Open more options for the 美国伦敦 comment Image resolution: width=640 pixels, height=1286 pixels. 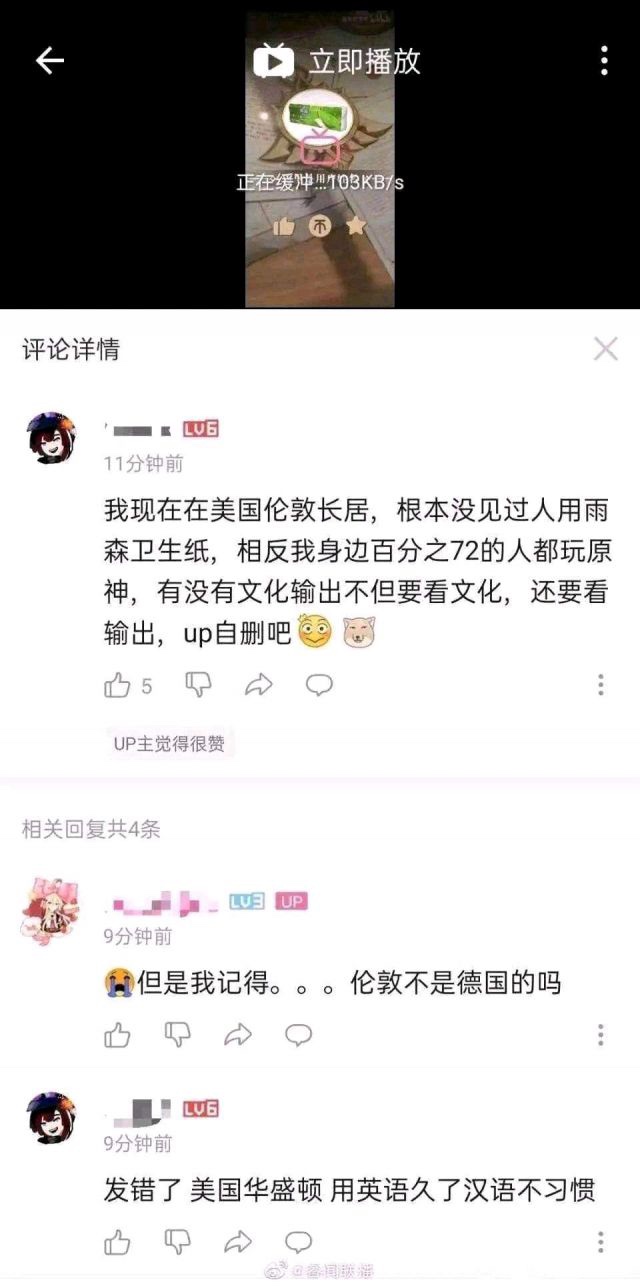point(600,685)
